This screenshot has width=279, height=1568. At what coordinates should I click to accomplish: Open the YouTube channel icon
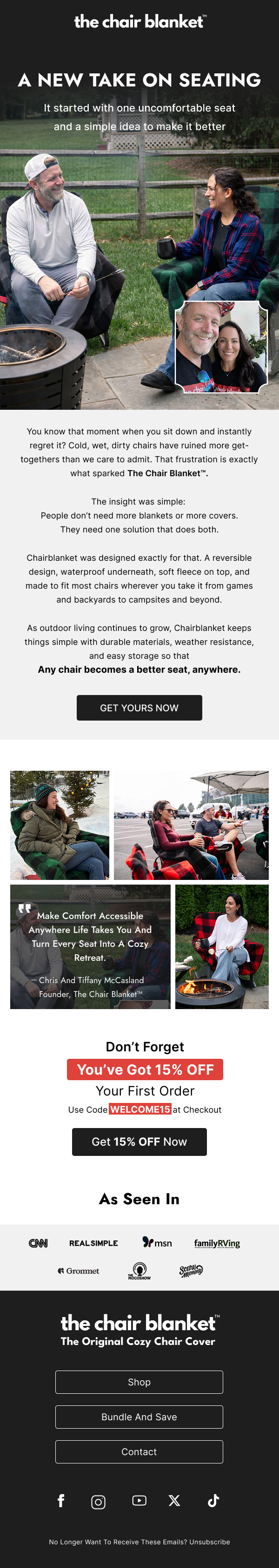click(x=139, y=1501)
